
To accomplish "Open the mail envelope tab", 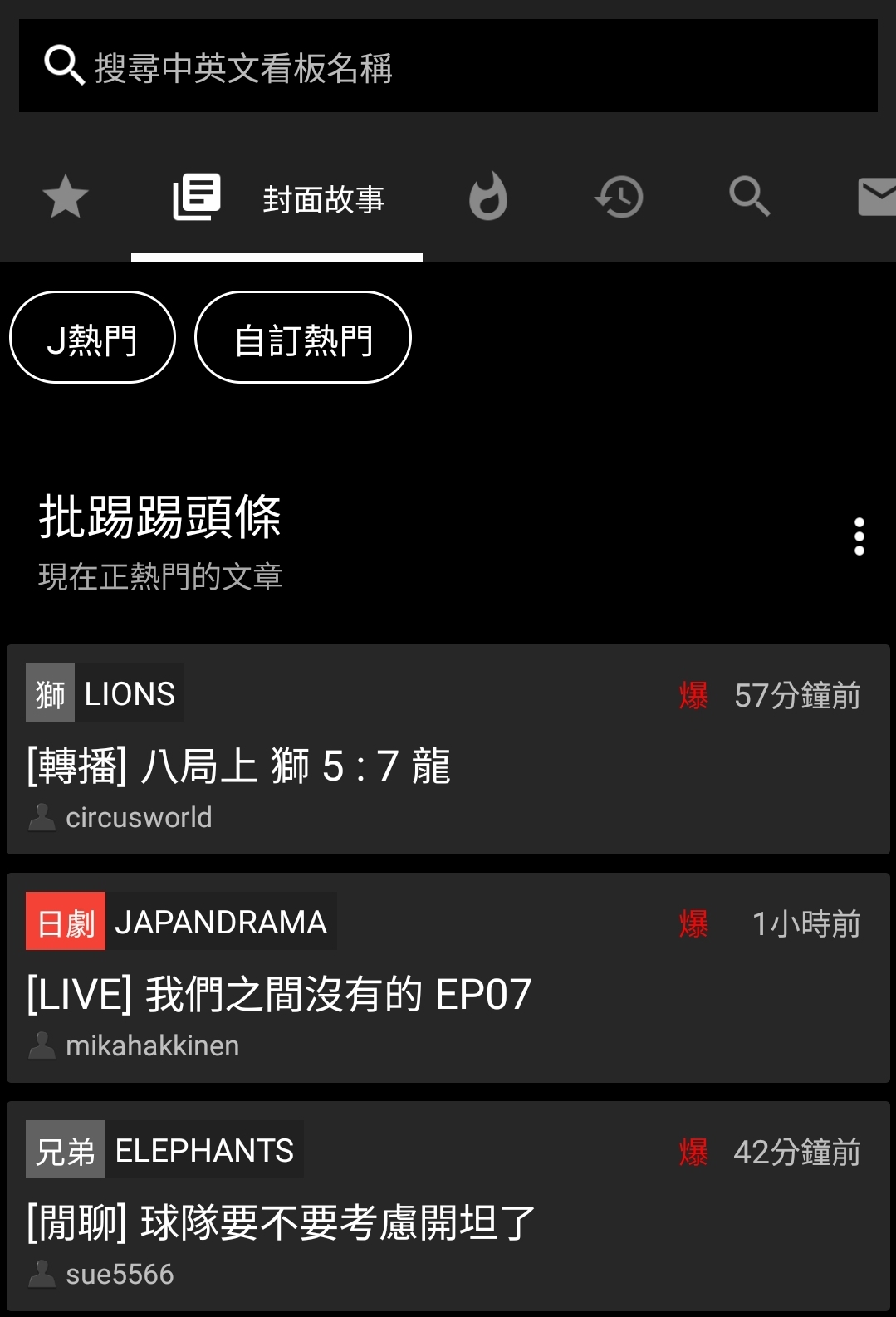I will pyautogui.click(x=876, y=198).
